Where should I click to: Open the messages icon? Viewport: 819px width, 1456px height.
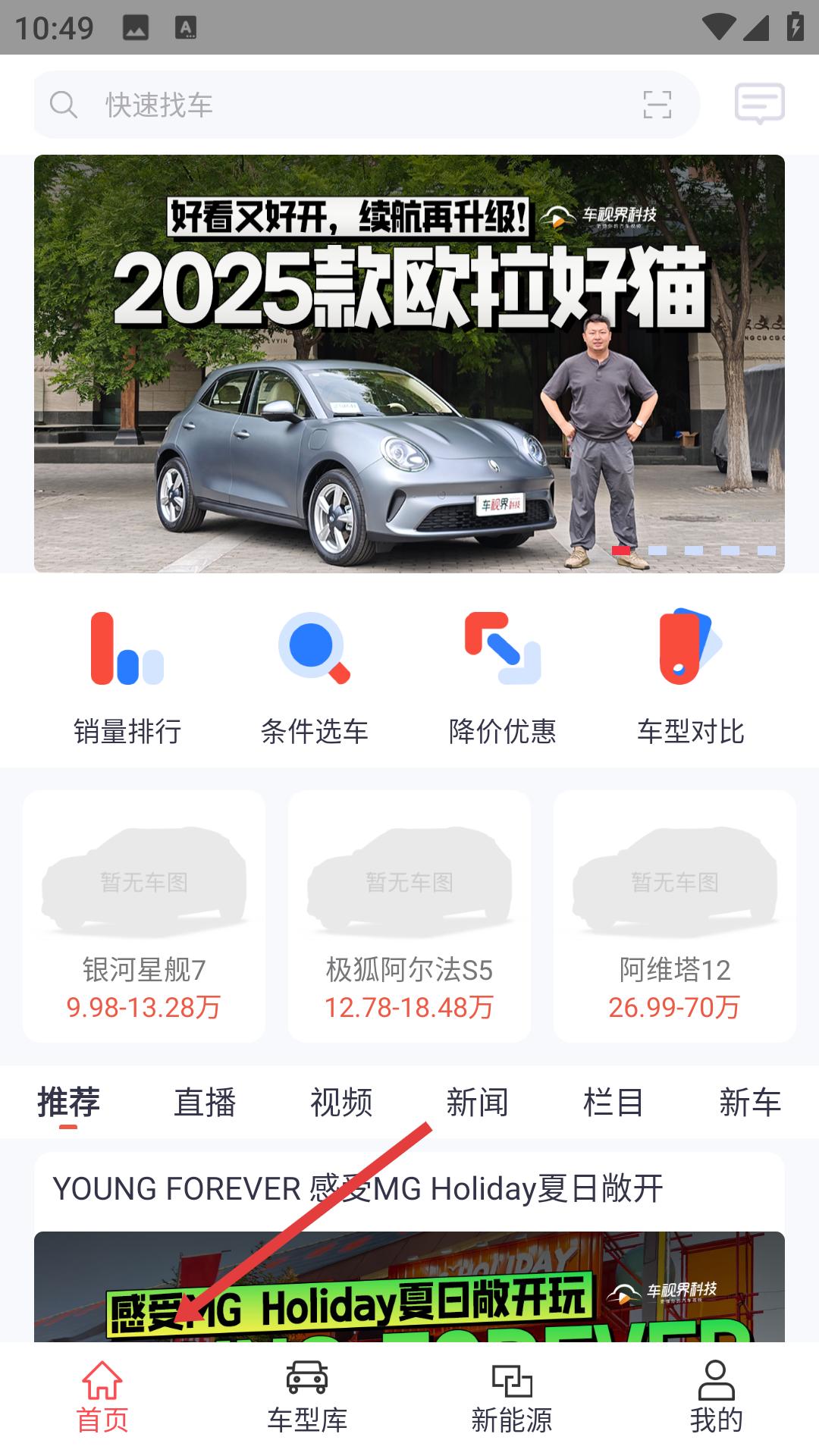pyautogui.click(x=759, y=104)
